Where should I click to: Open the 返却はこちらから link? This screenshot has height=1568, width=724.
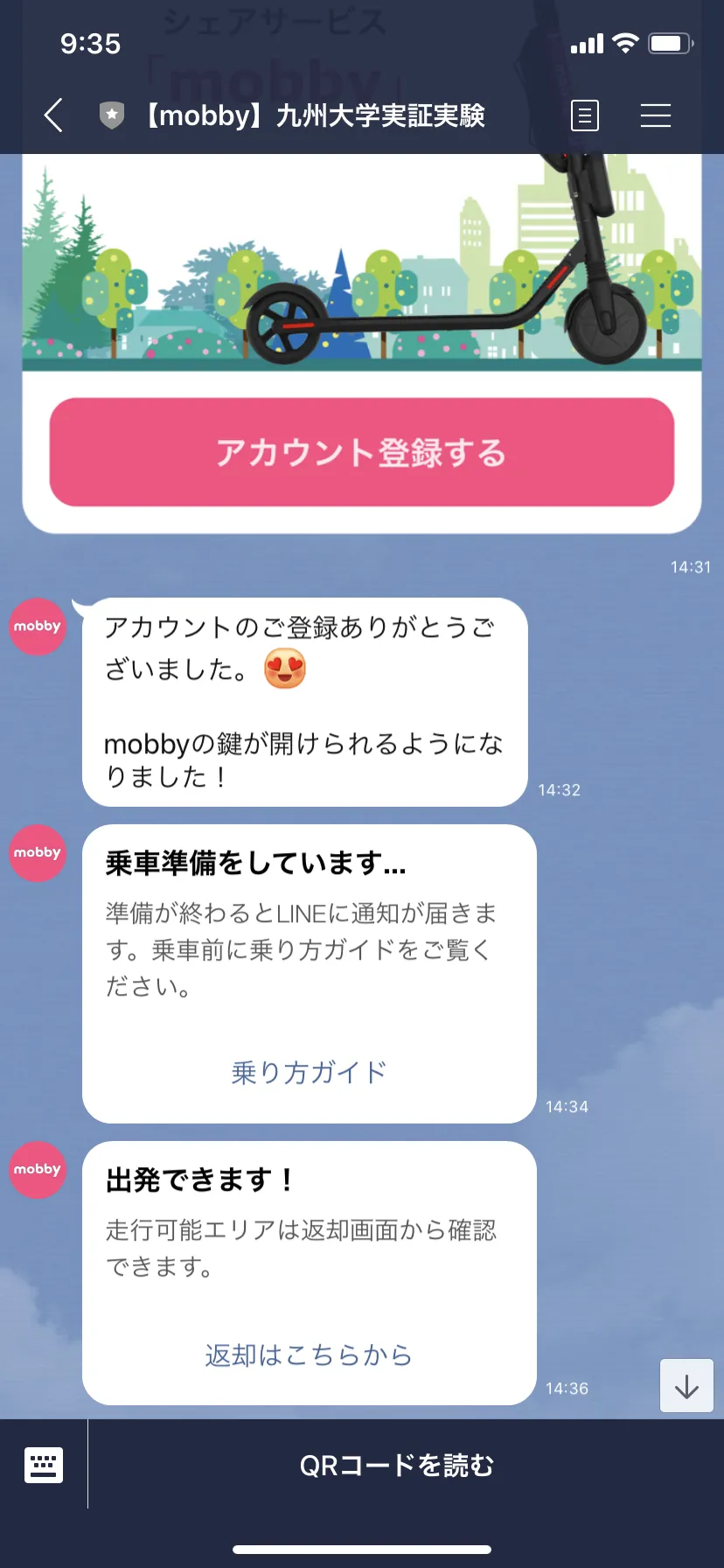(x=309, y=1354)
